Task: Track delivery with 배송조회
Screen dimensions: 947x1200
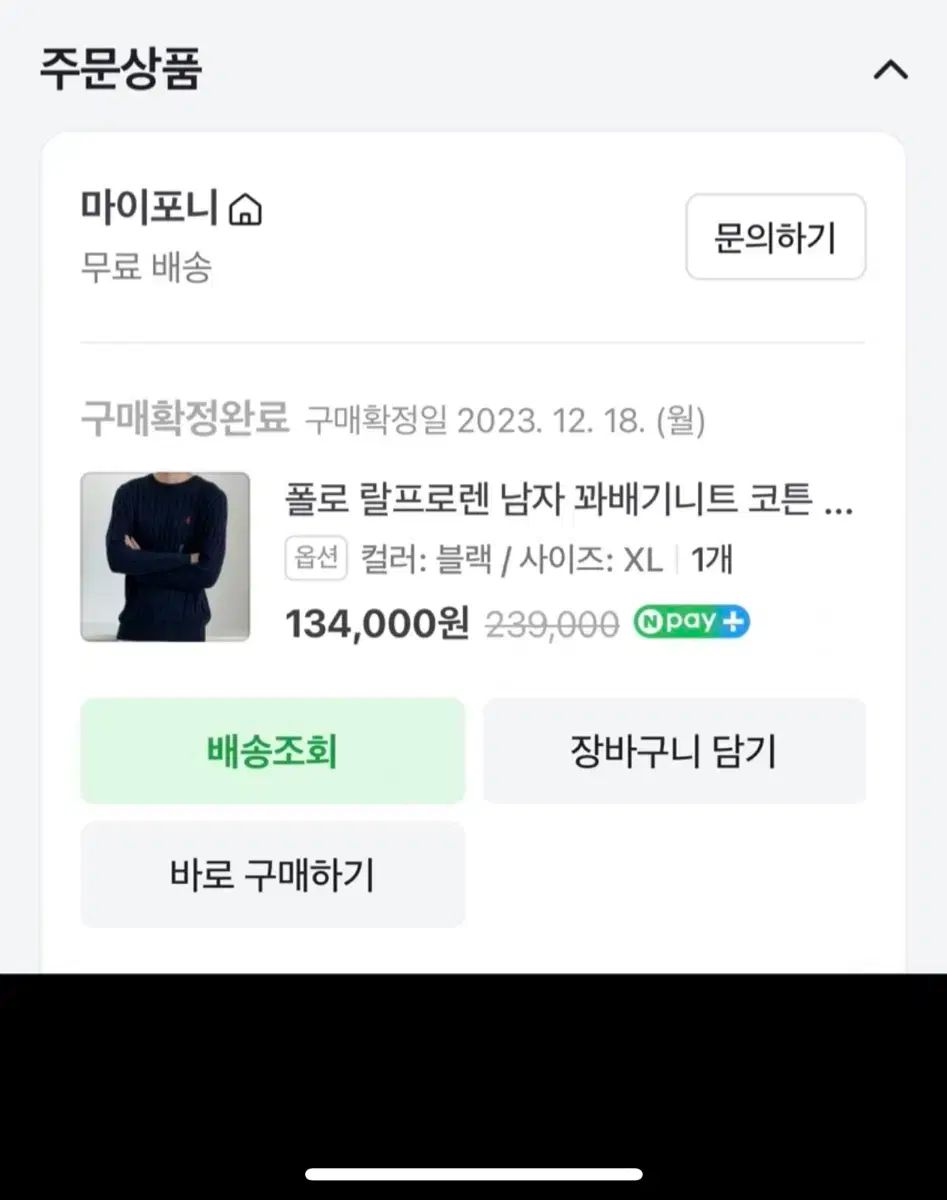Action: 272,751
